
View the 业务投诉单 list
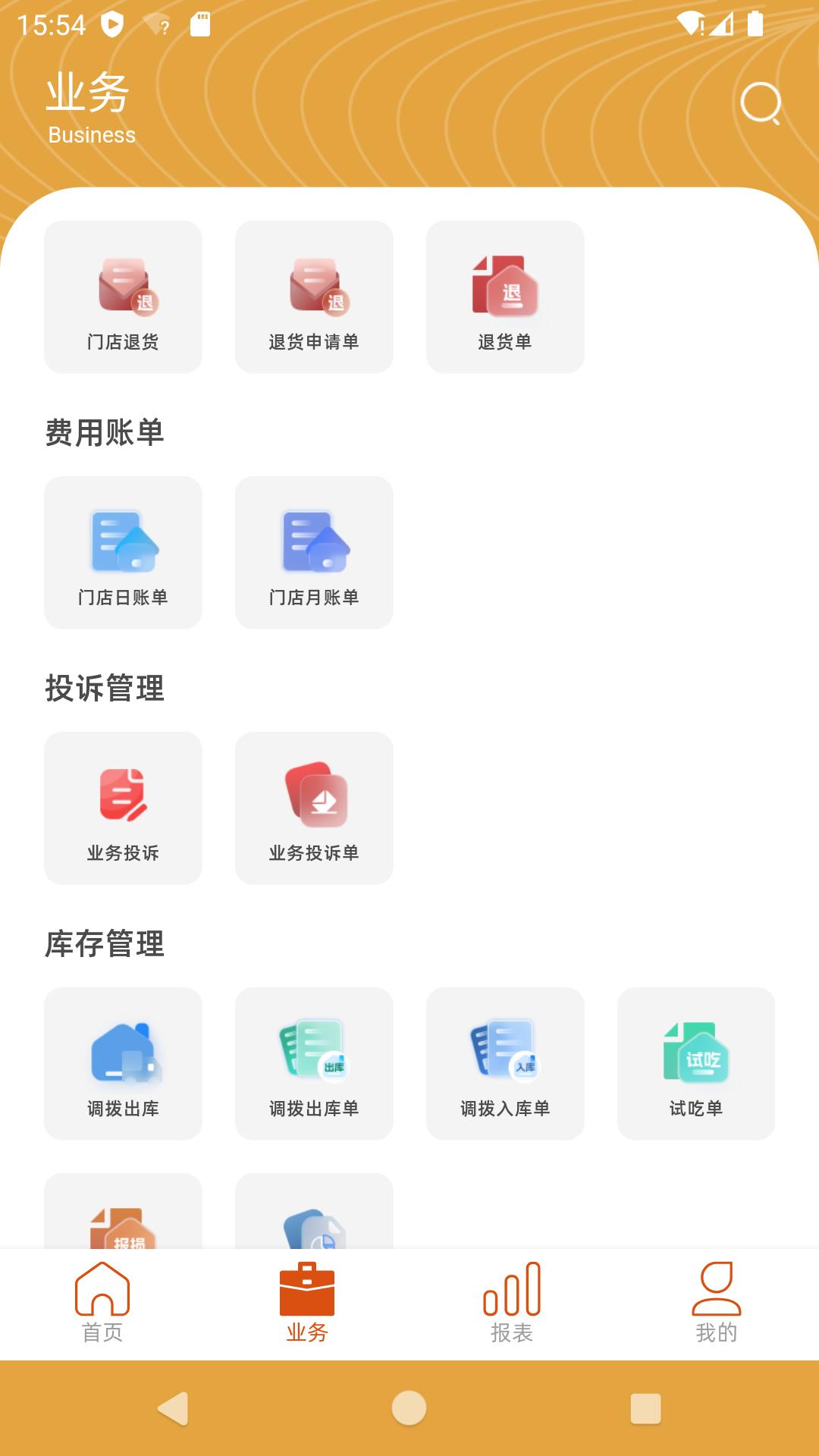click(314, 808)
